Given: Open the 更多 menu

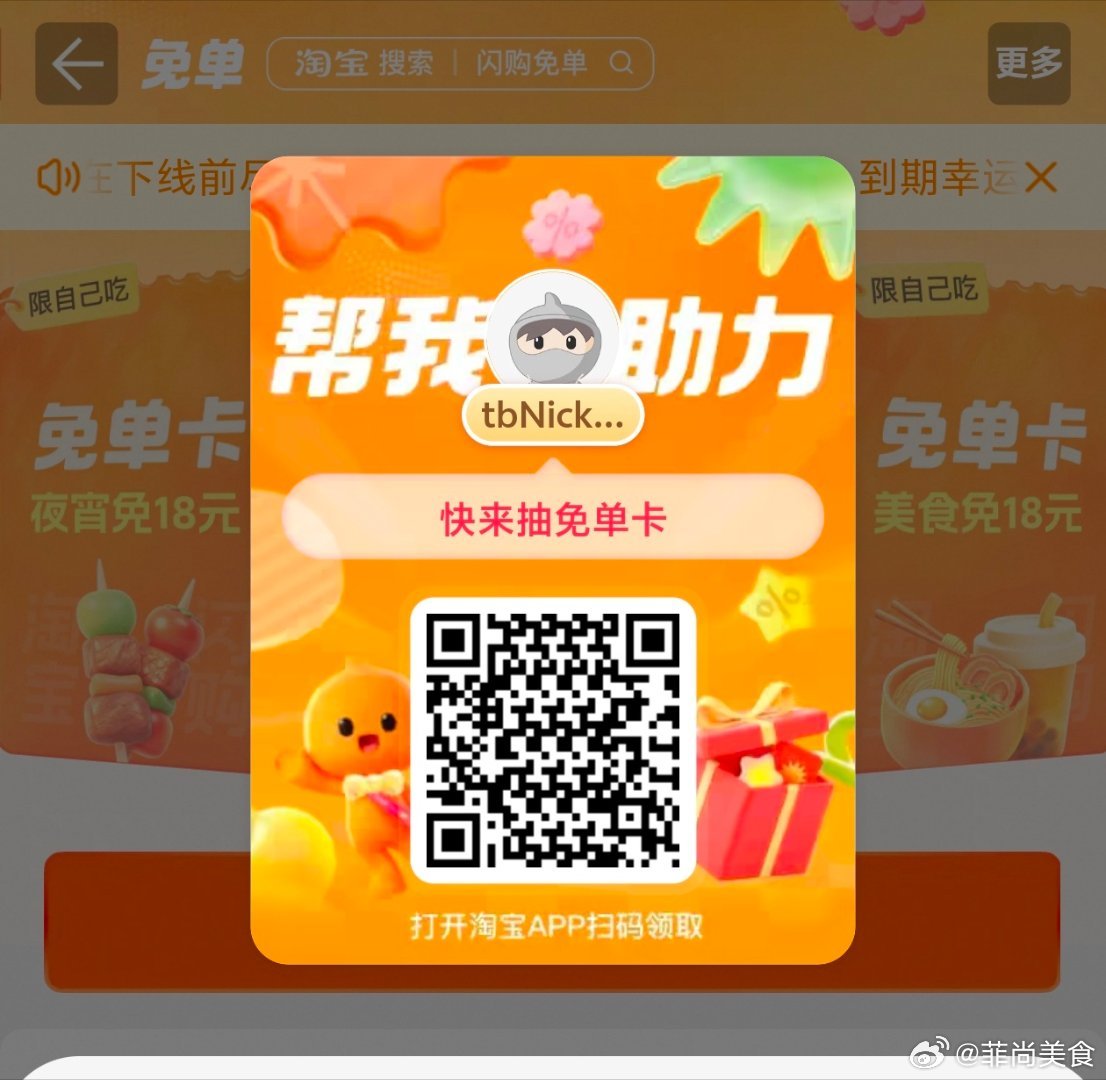Looking at the screenshot, I should (1028, 64).
